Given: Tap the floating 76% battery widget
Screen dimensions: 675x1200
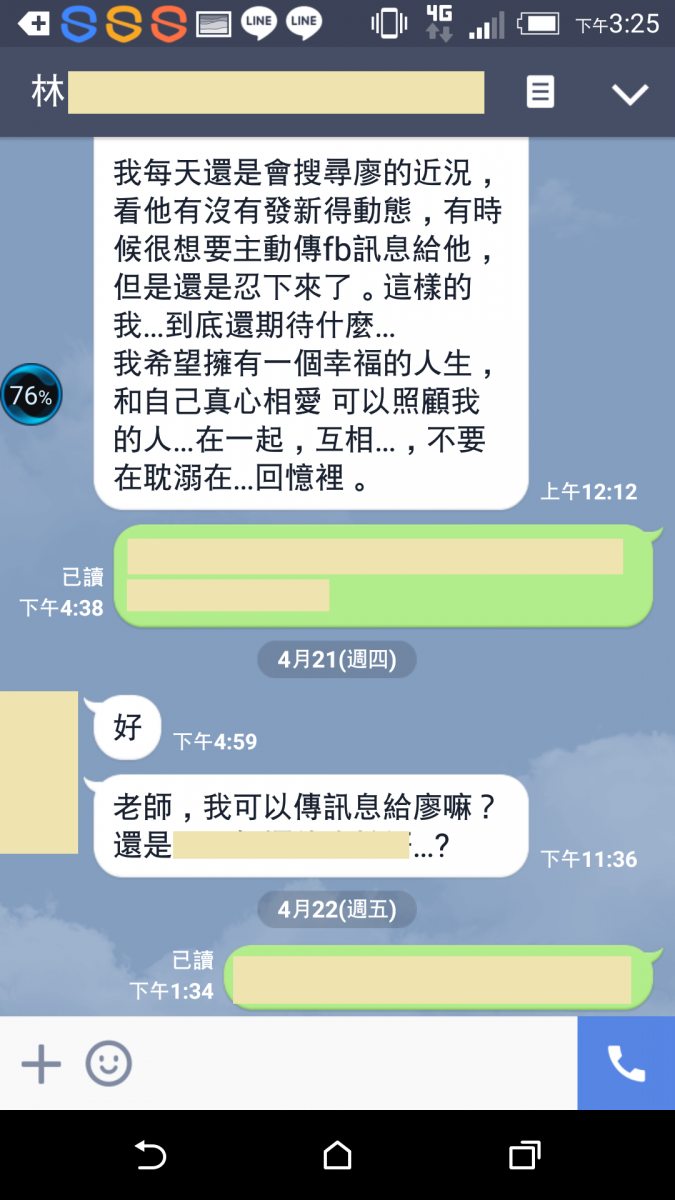Looking at the screenshot, I should point(31,395).
